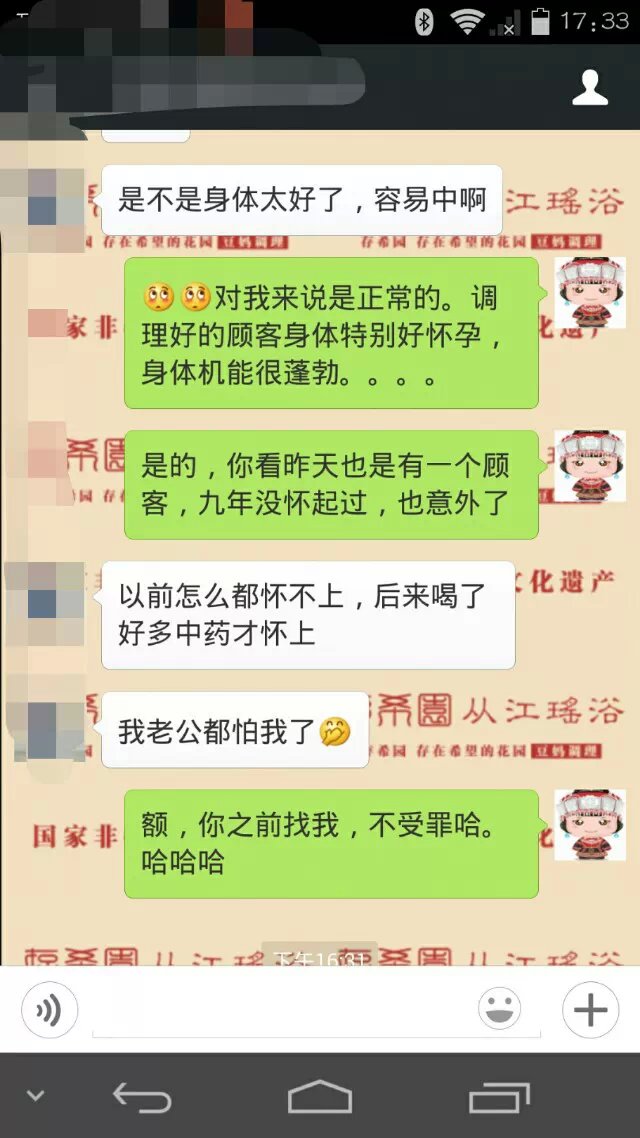Open the recent apps view
Viewport: 640px width, 1138px height.
498,1097
